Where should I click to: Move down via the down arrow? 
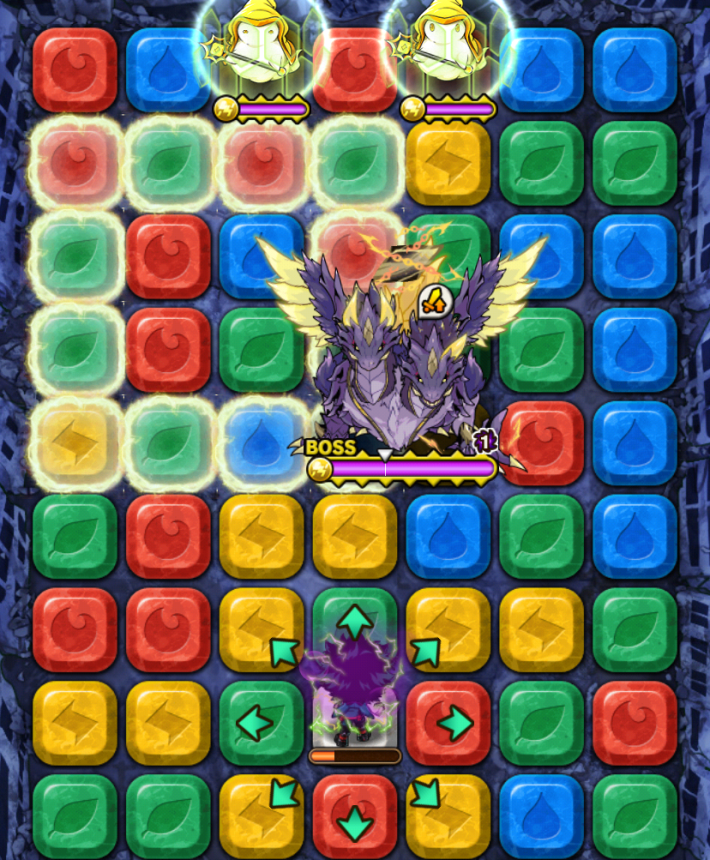click(x=355, y=822)
